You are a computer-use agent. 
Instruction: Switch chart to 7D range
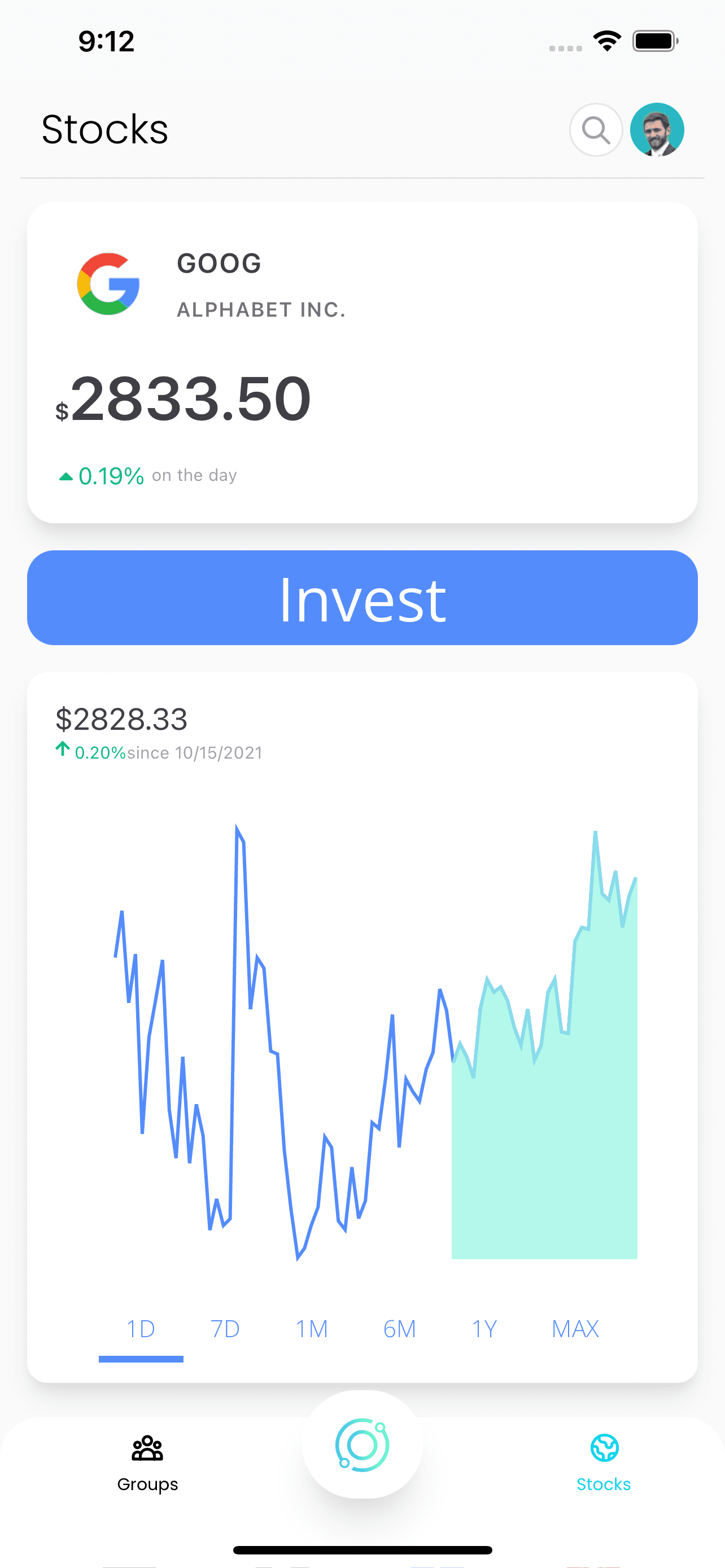tap(225, 1329)
